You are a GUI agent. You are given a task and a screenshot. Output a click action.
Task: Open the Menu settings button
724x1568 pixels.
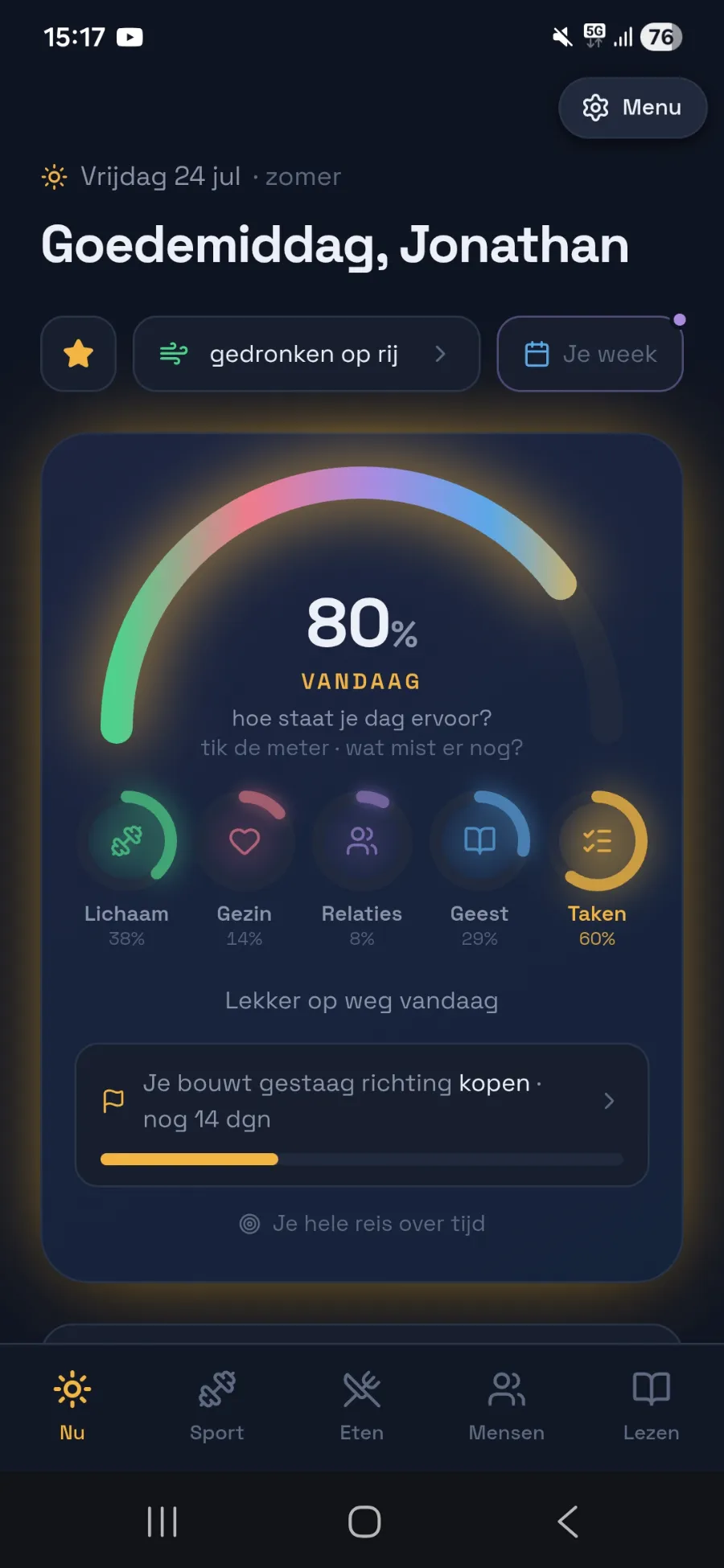click(632, 108)
